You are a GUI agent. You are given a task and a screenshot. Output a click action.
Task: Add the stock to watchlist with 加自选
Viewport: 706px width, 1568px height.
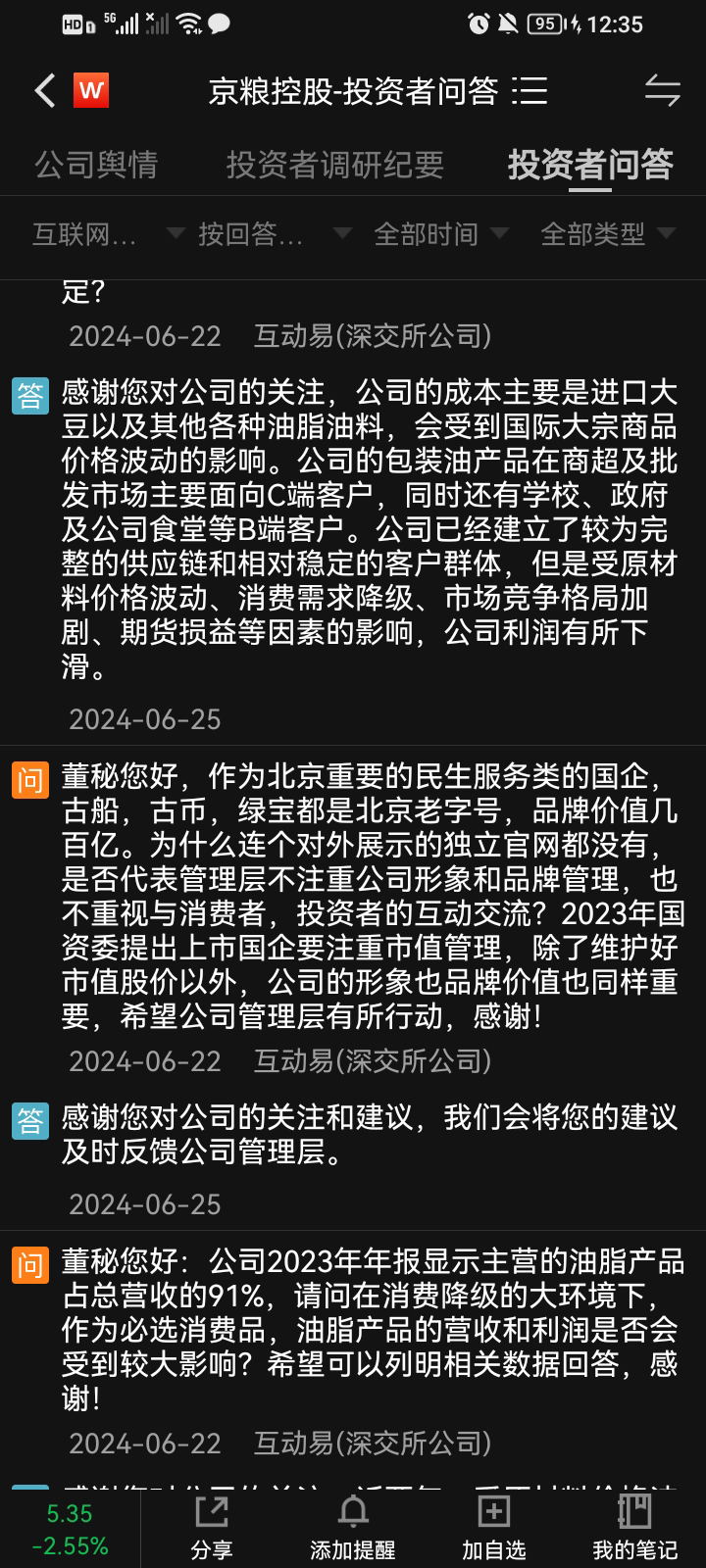tap(493, 1527)
